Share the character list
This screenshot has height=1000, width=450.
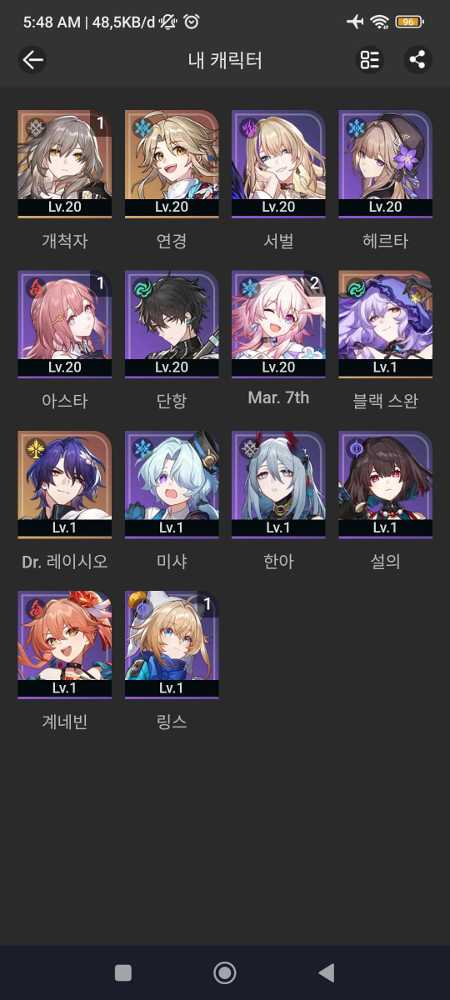pyautogui.click(x=417, y=60)
